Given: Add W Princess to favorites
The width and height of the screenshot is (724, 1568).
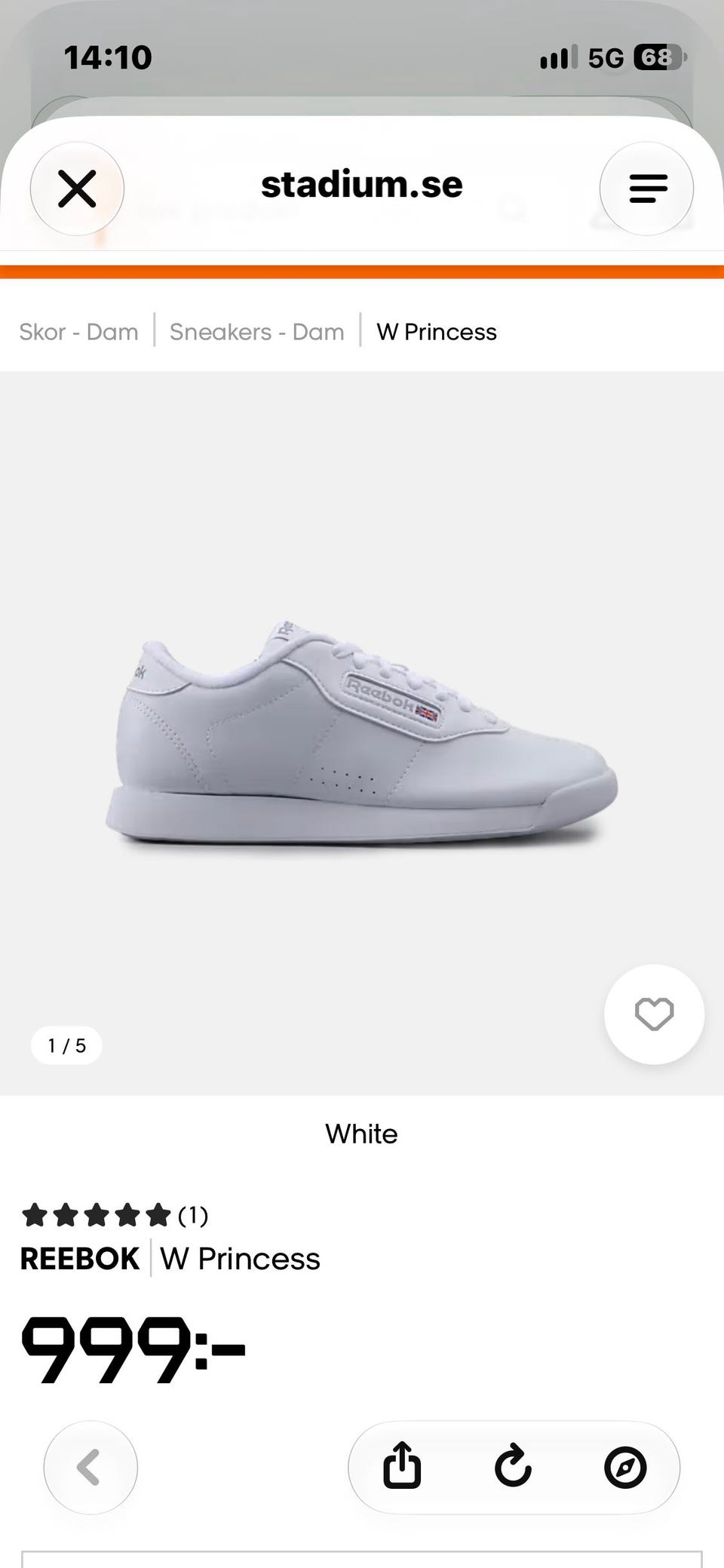Looking at the screenshot, I should (x=654, y=1014).
